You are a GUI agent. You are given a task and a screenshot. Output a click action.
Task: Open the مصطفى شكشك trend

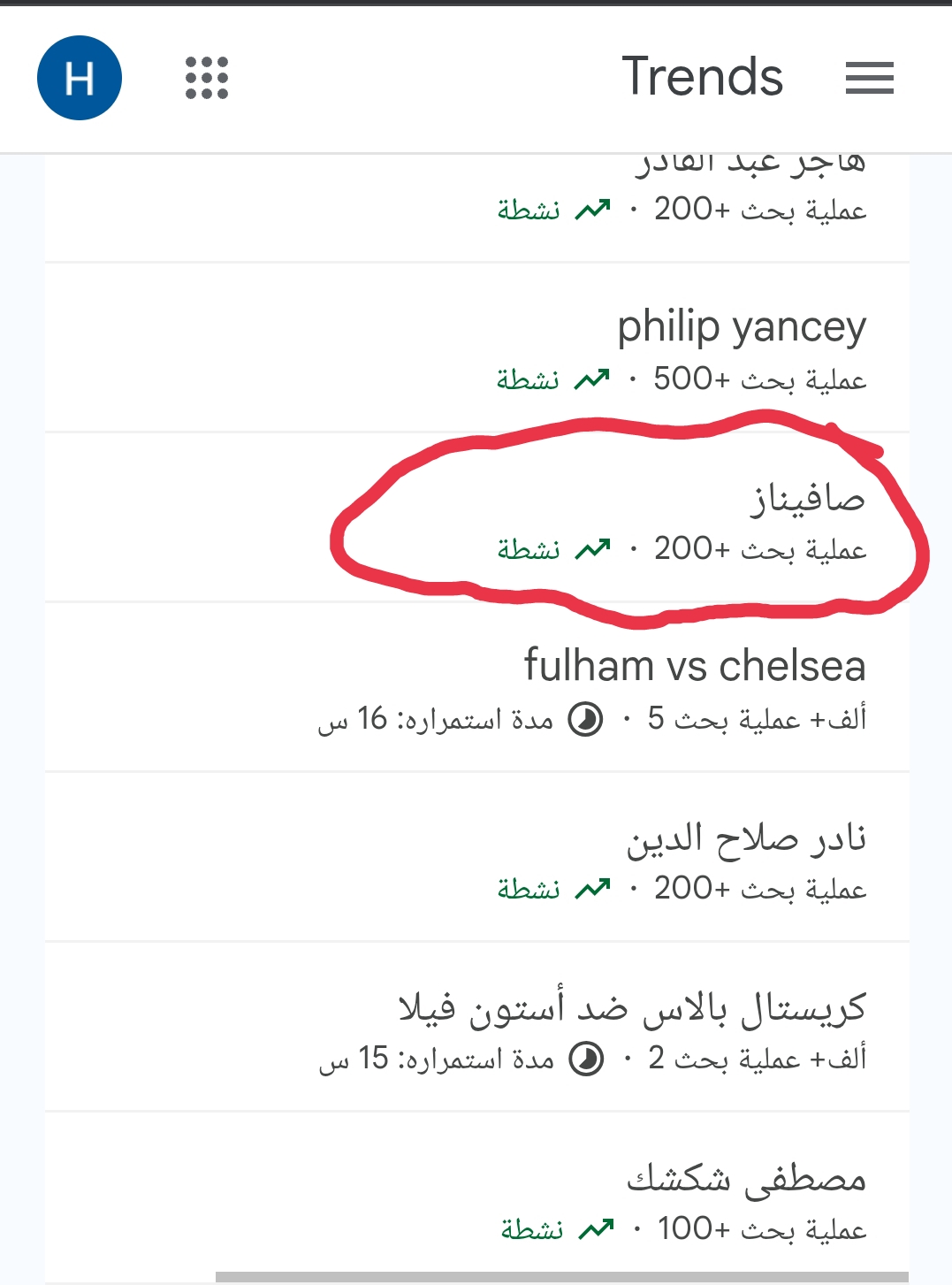[746, 1179]
